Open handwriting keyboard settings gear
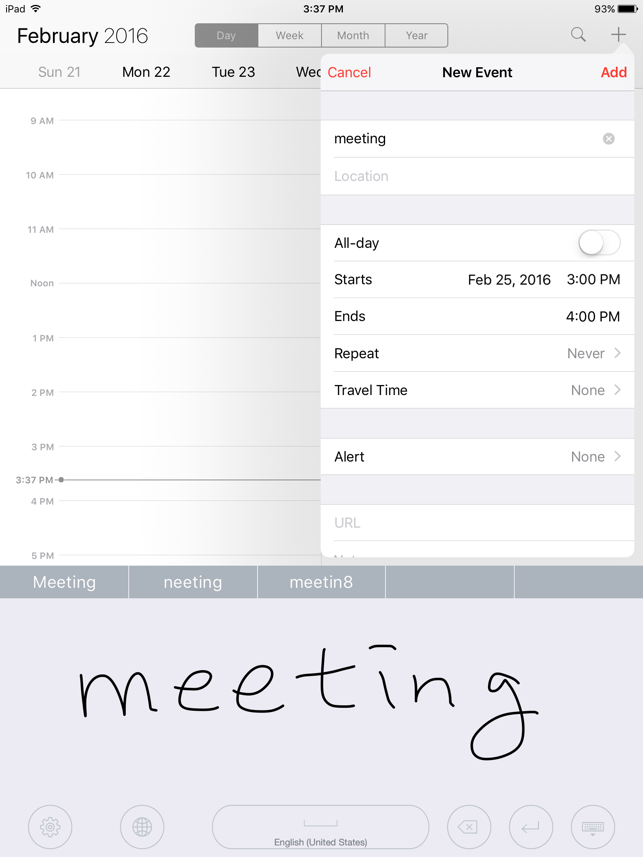The height and width of the screenshot is (857, 643). click(50, 827)
